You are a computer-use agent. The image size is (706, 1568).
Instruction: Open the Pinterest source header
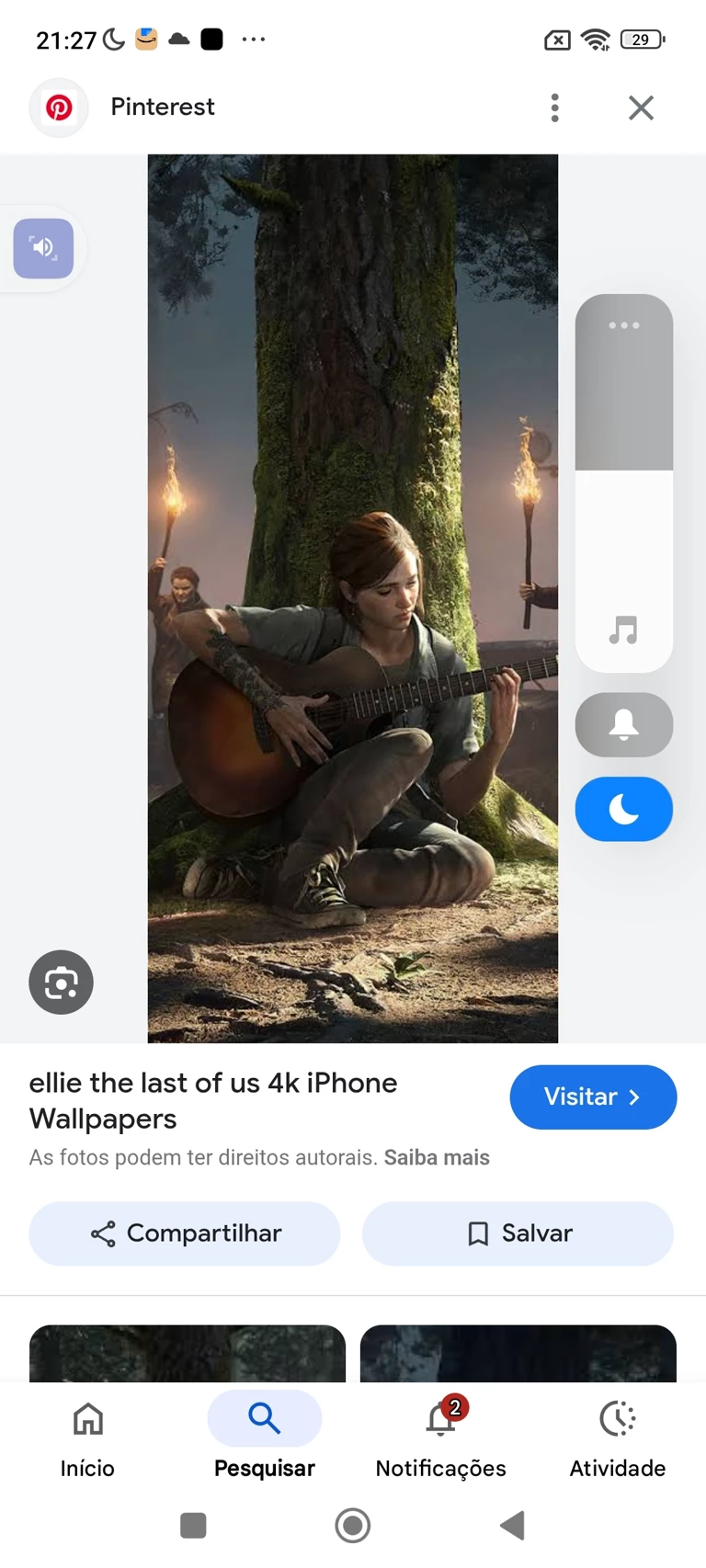162,107
